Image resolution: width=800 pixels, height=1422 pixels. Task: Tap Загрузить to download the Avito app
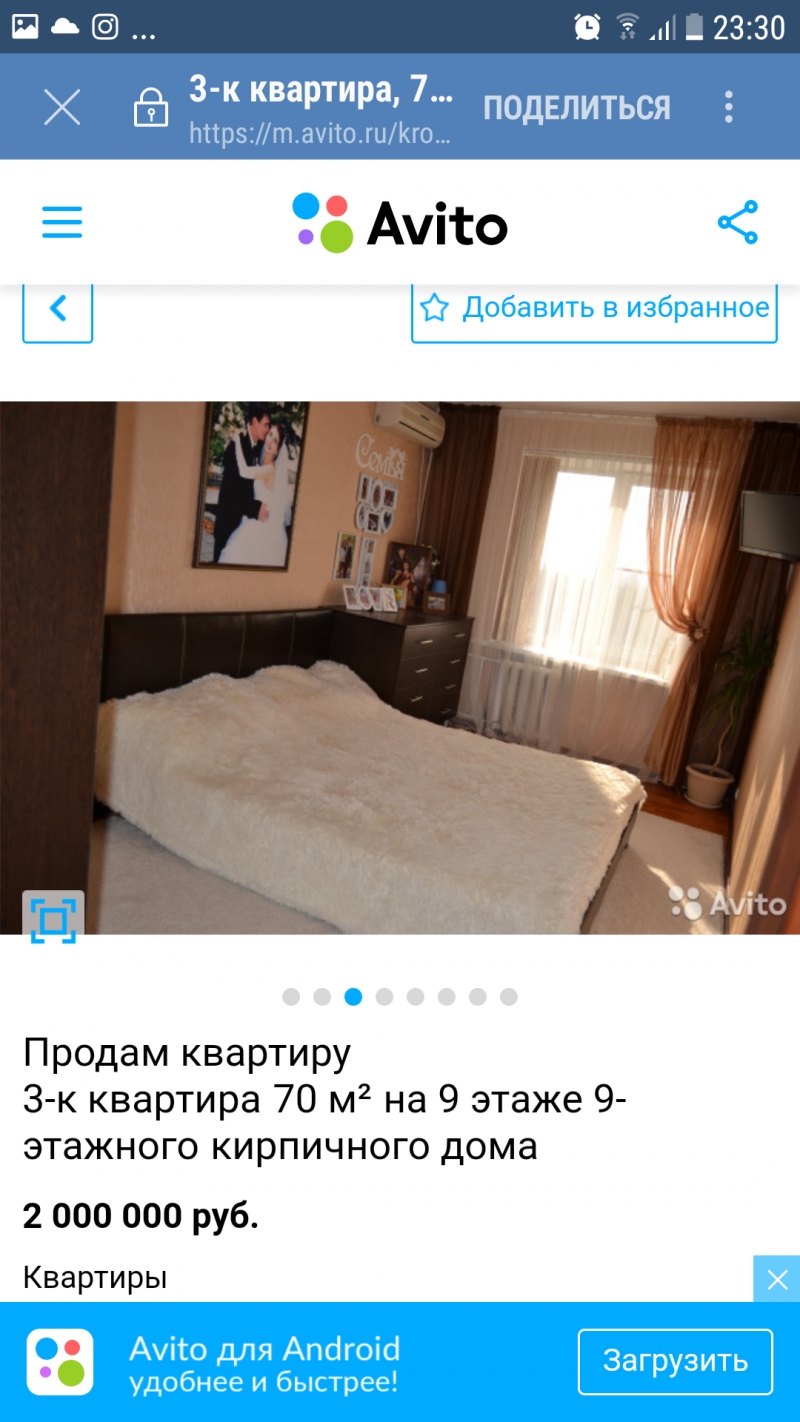[675, 1361]
